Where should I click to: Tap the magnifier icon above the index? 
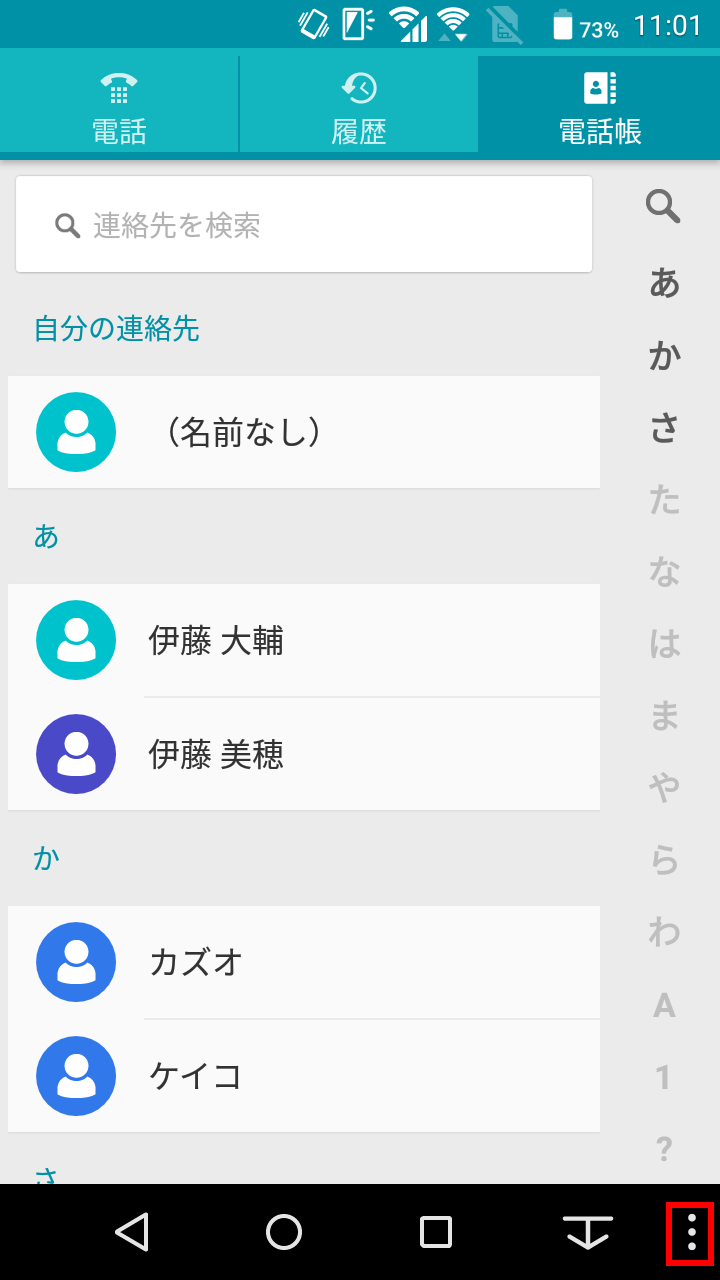663,207
